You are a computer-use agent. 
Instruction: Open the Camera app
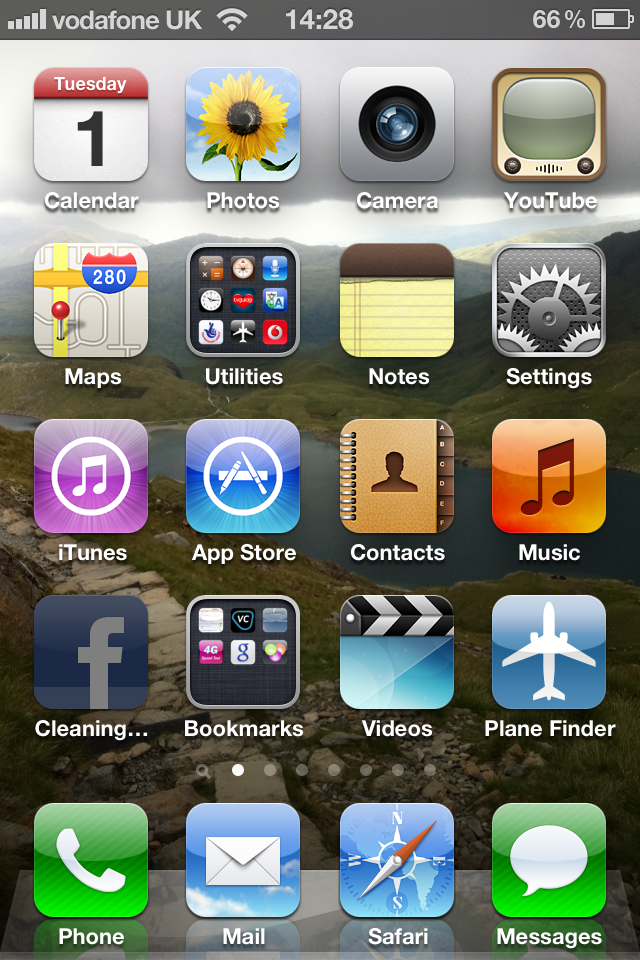(x=397, y=124)
